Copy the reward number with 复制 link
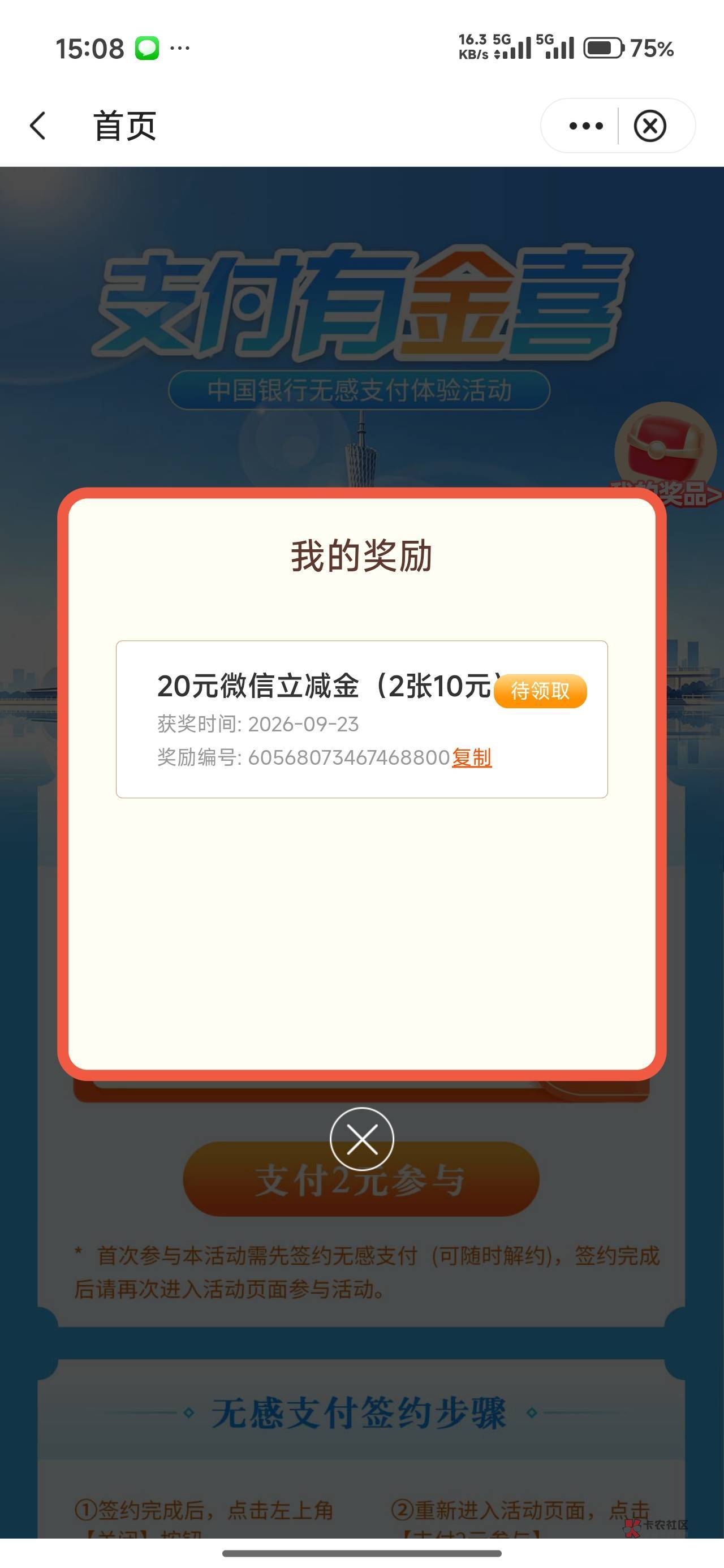 471,758
